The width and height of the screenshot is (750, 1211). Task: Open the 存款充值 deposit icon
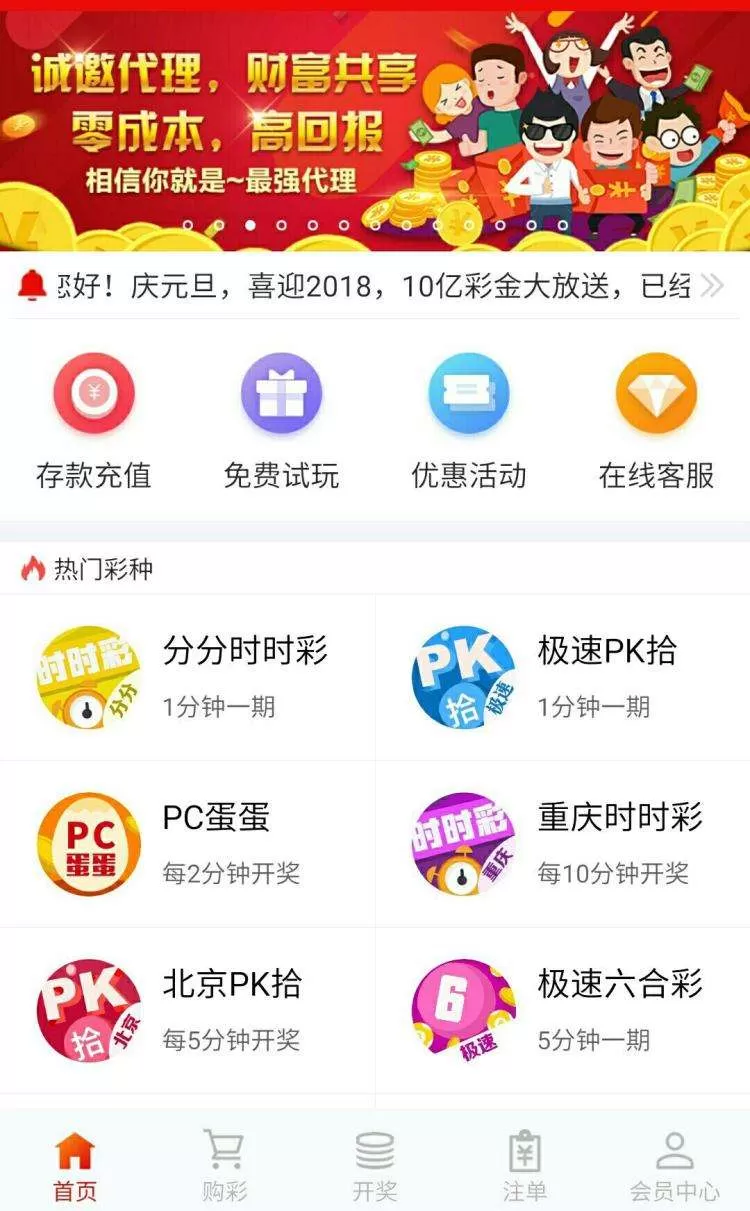click(93, 393)
